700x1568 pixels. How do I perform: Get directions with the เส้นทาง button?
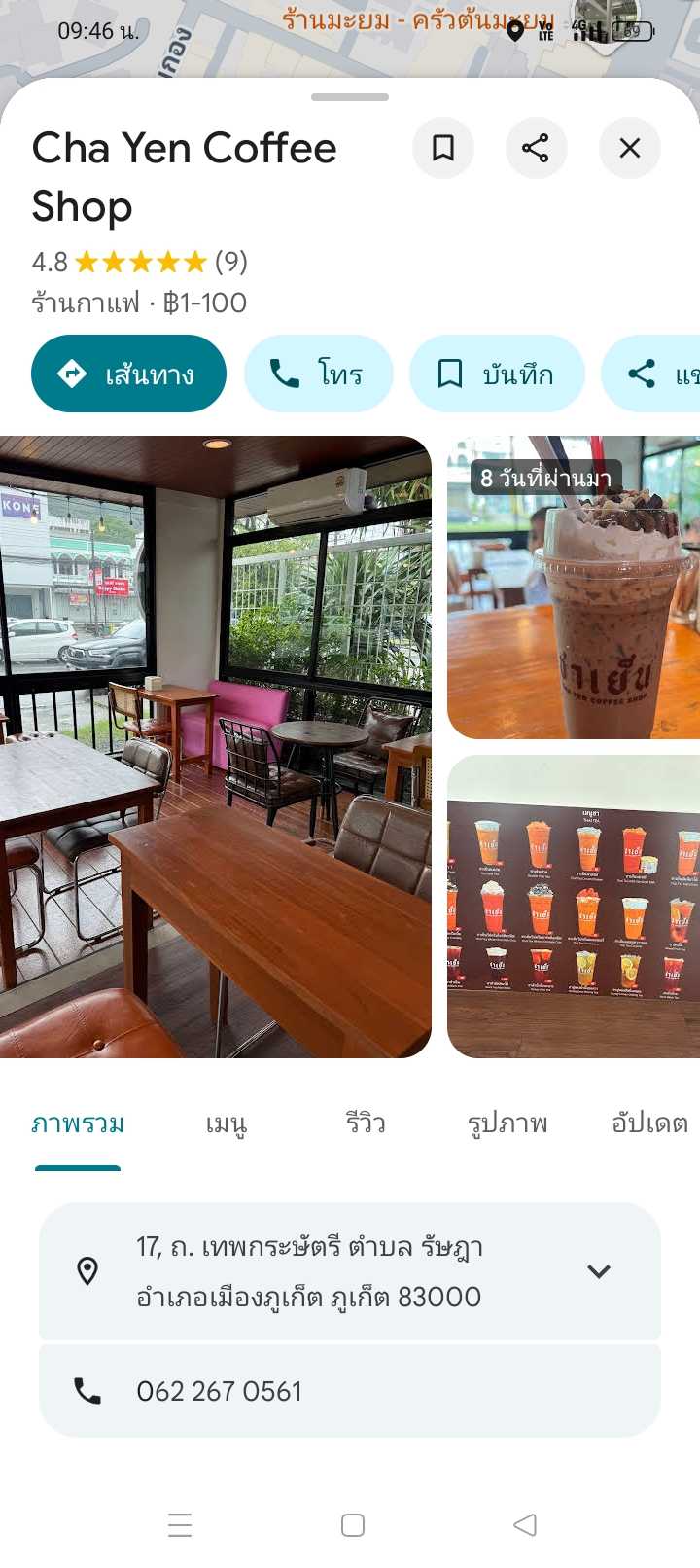(128, 374)
